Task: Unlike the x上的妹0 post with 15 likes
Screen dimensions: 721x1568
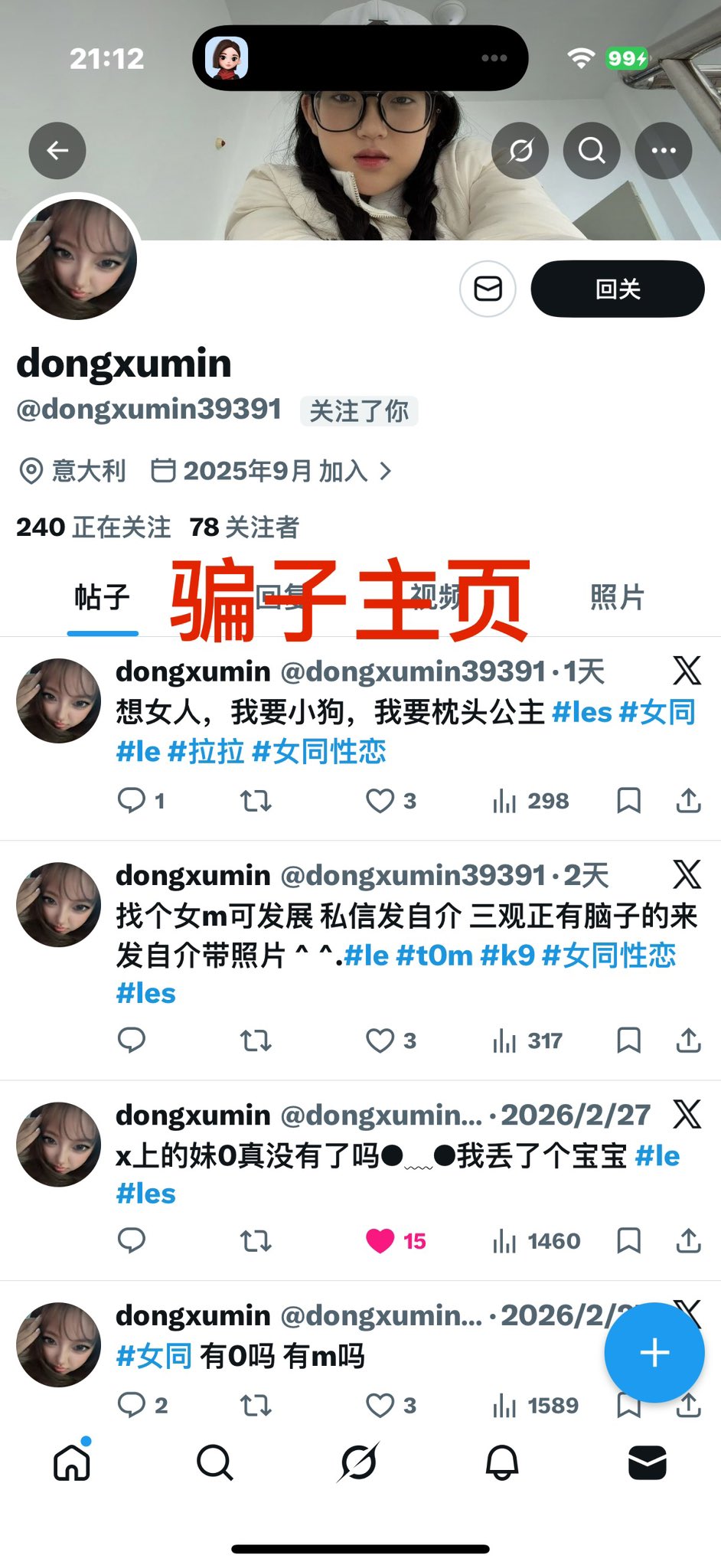Action: [x=380, y=1240]
